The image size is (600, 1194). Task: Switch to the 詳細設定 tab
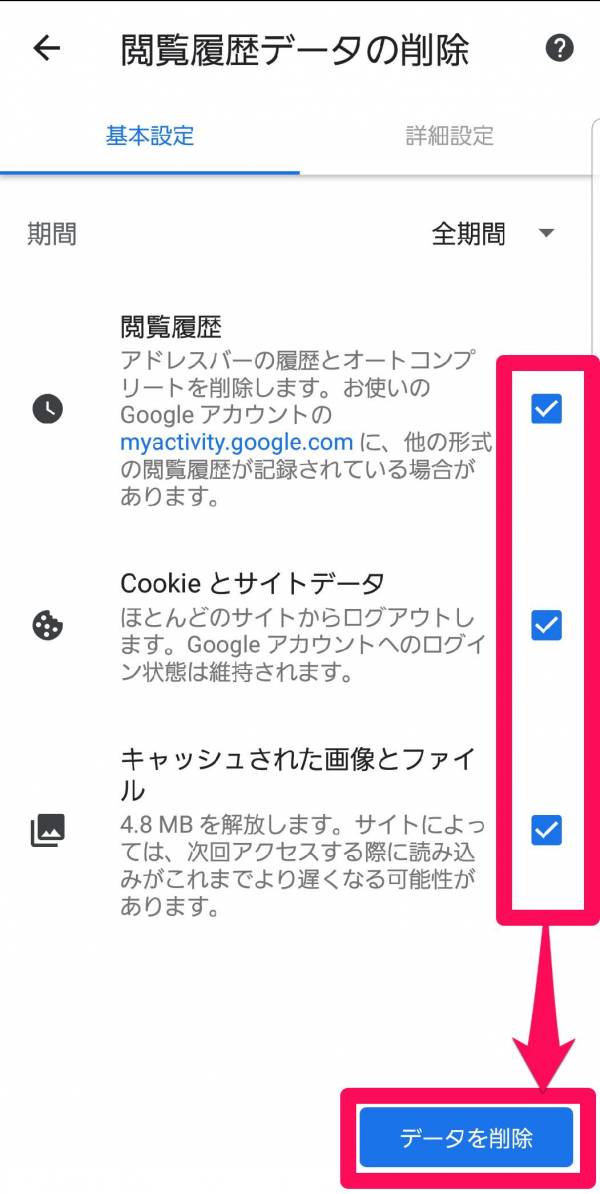[x=449, y=136]
